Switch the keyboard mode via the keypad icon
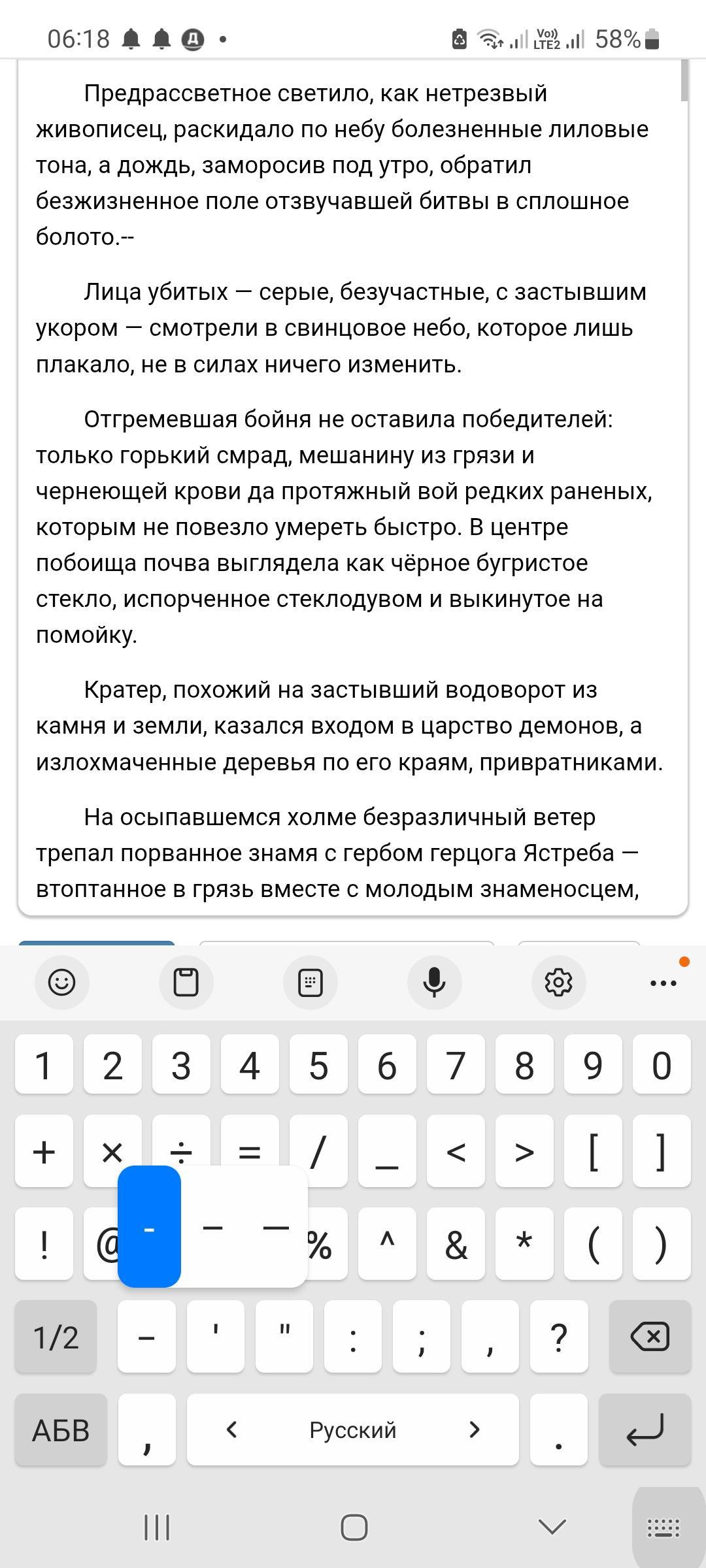Image resolution: width=706 pixels, height=1568 pixels. tap(310, 982)
